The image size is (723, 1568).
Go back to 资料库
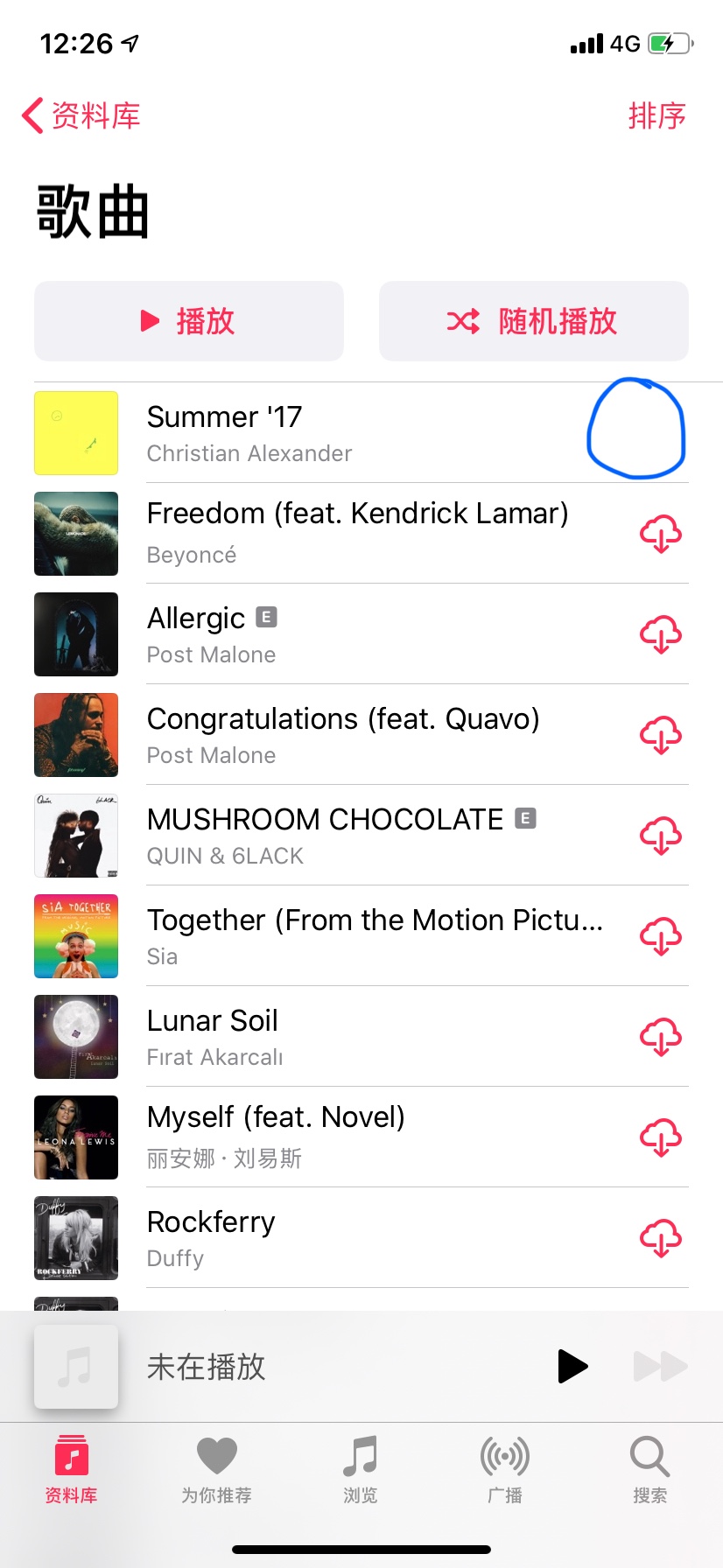[81, 115]
